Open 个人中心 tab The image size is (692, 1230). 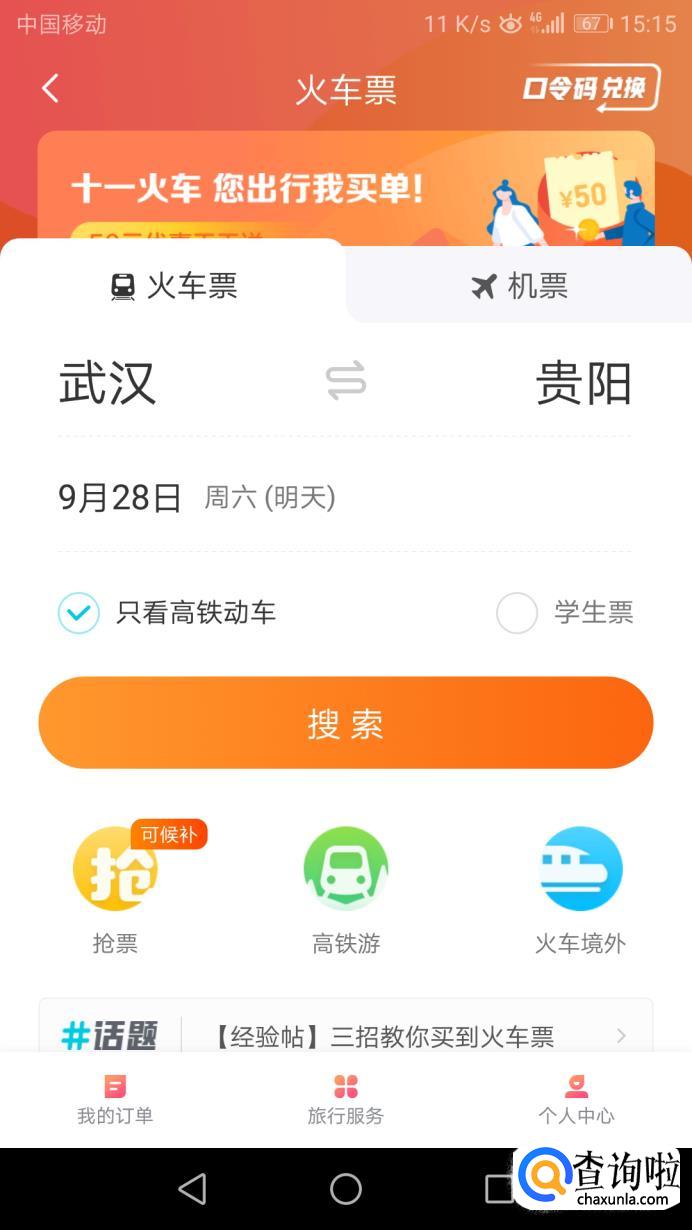click(576, 1100)
